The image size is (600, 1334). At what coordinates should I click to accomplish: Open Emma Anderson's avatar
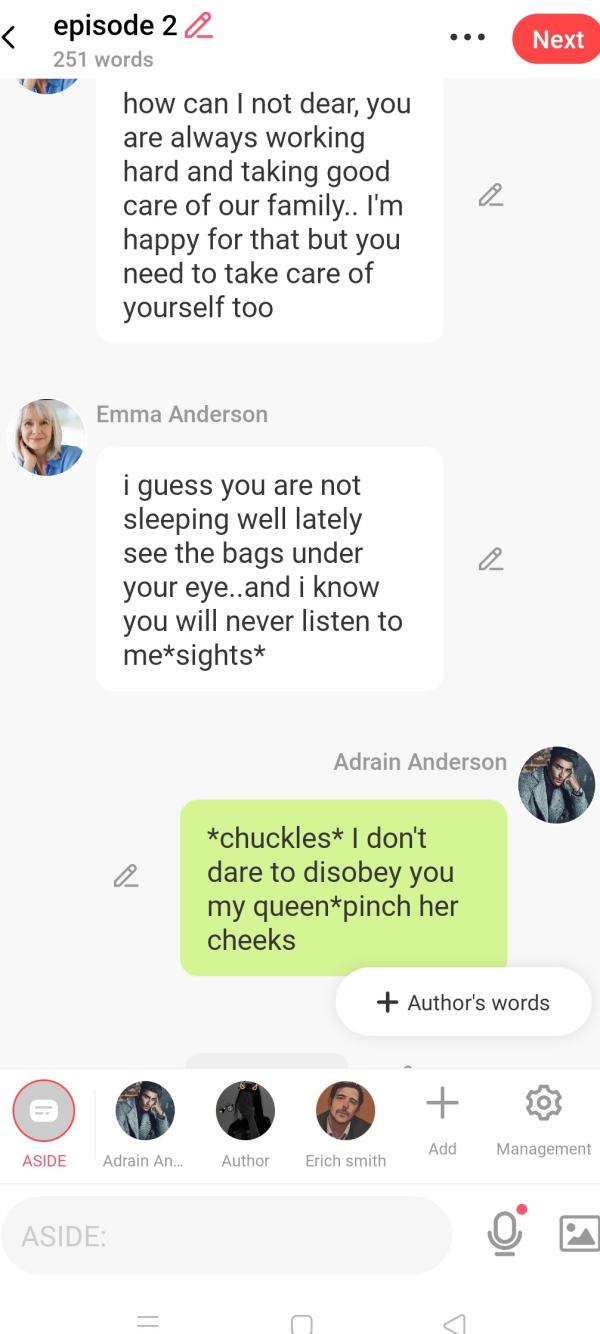pos(46,437)
